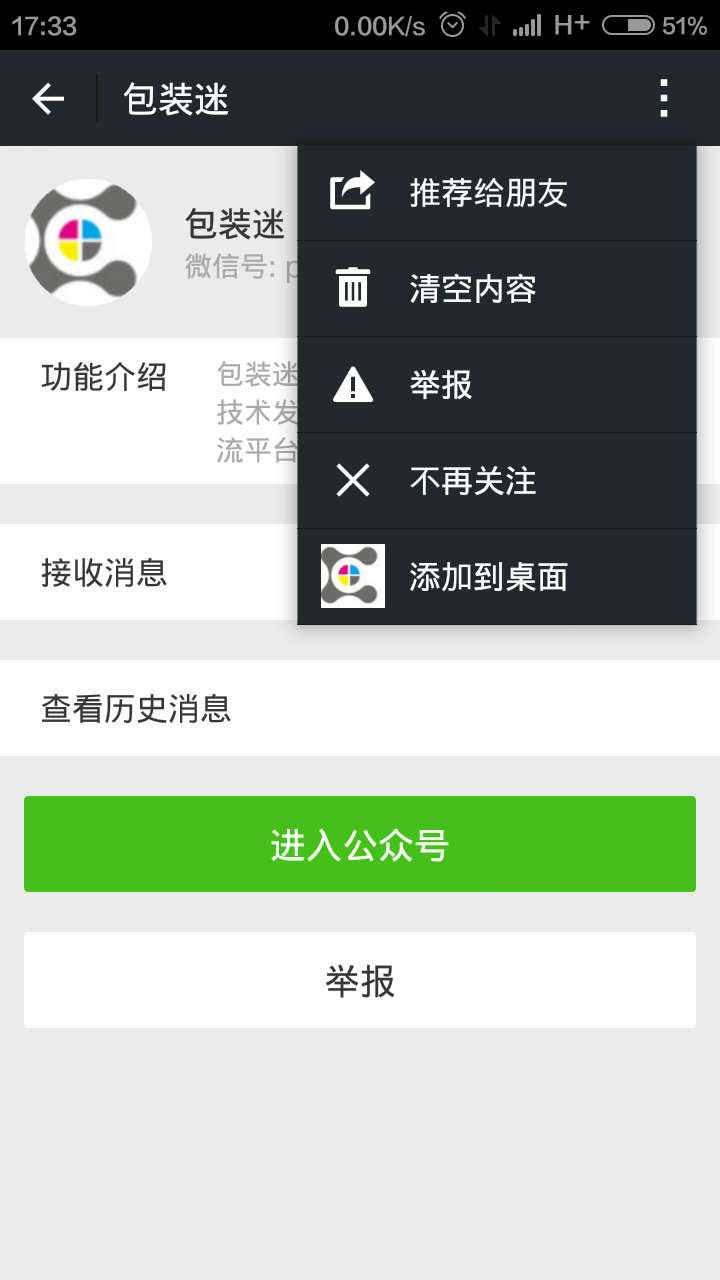Click the trash can icon beside 清空内容
Screen dimensions: 720x1280
352,288
